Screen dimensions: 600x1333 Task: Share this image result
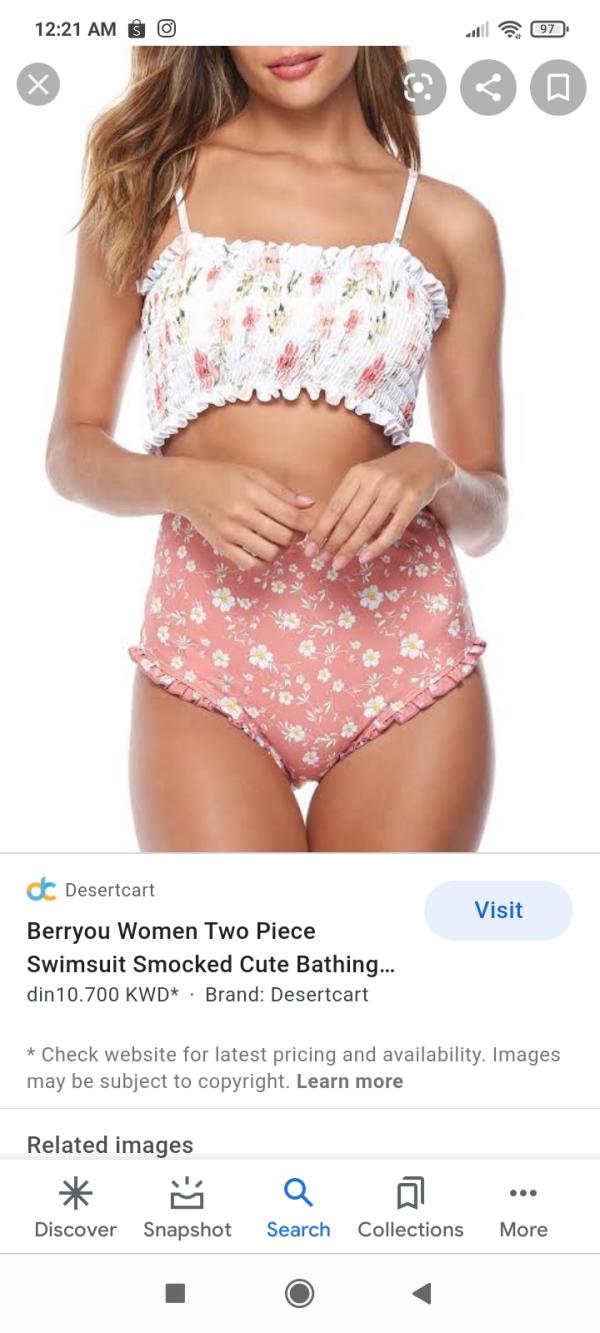tap(488, 88)
